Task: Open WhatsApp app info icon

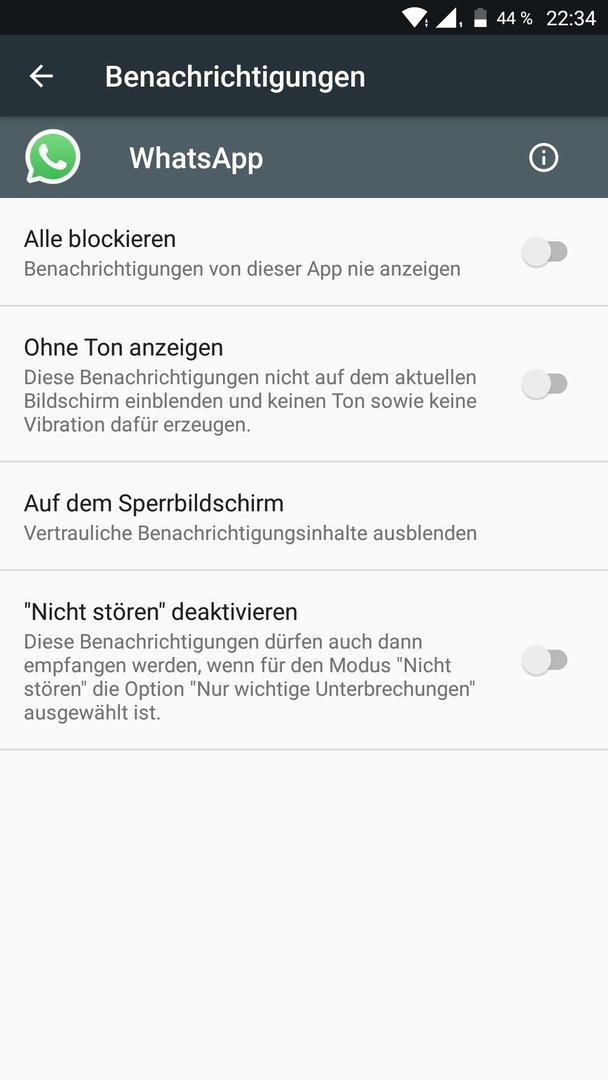Action: pyautogui.click(x=543, y=158)
